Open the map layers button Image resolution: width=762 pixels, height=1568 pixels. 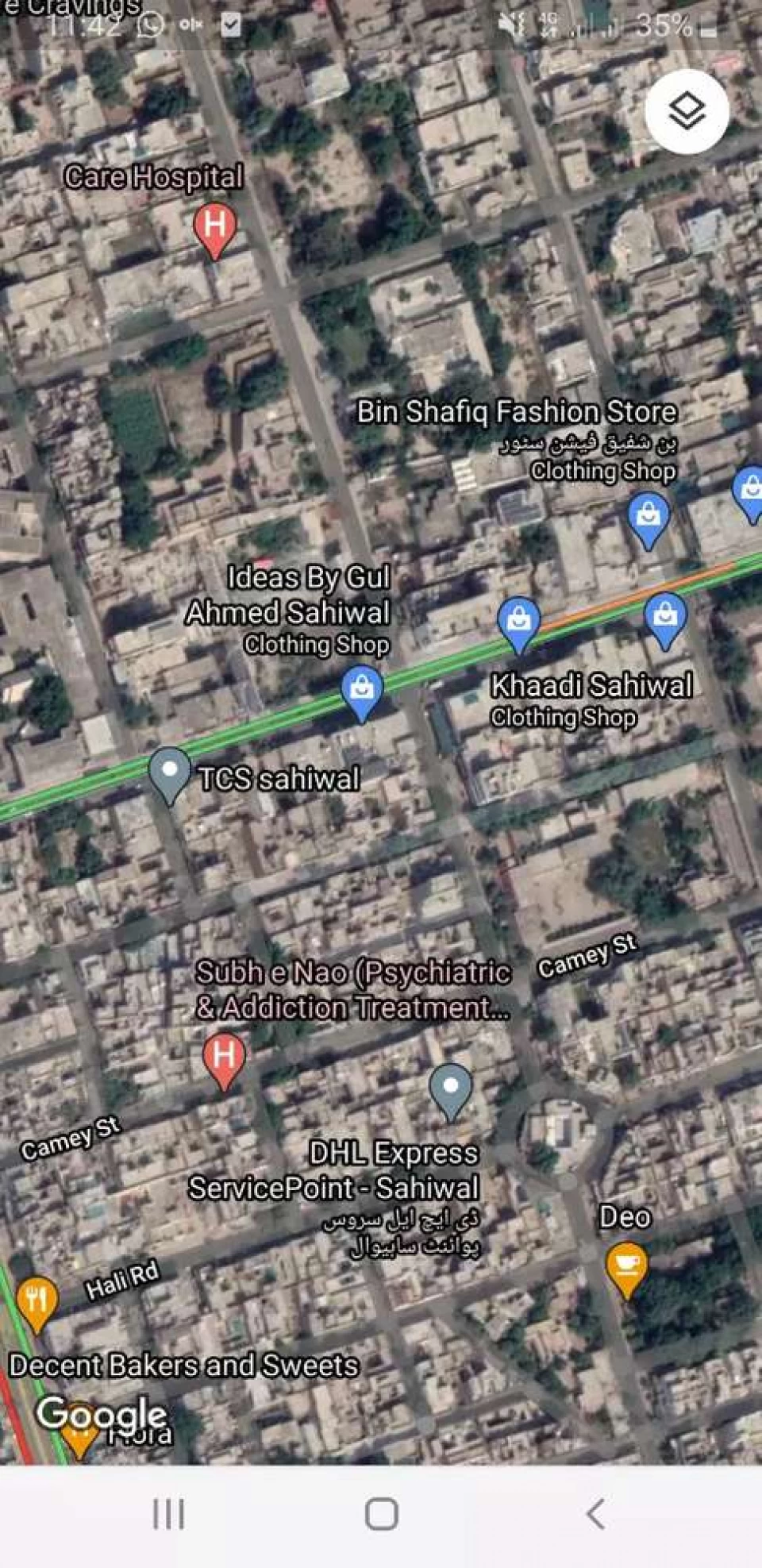click(687, 112)
